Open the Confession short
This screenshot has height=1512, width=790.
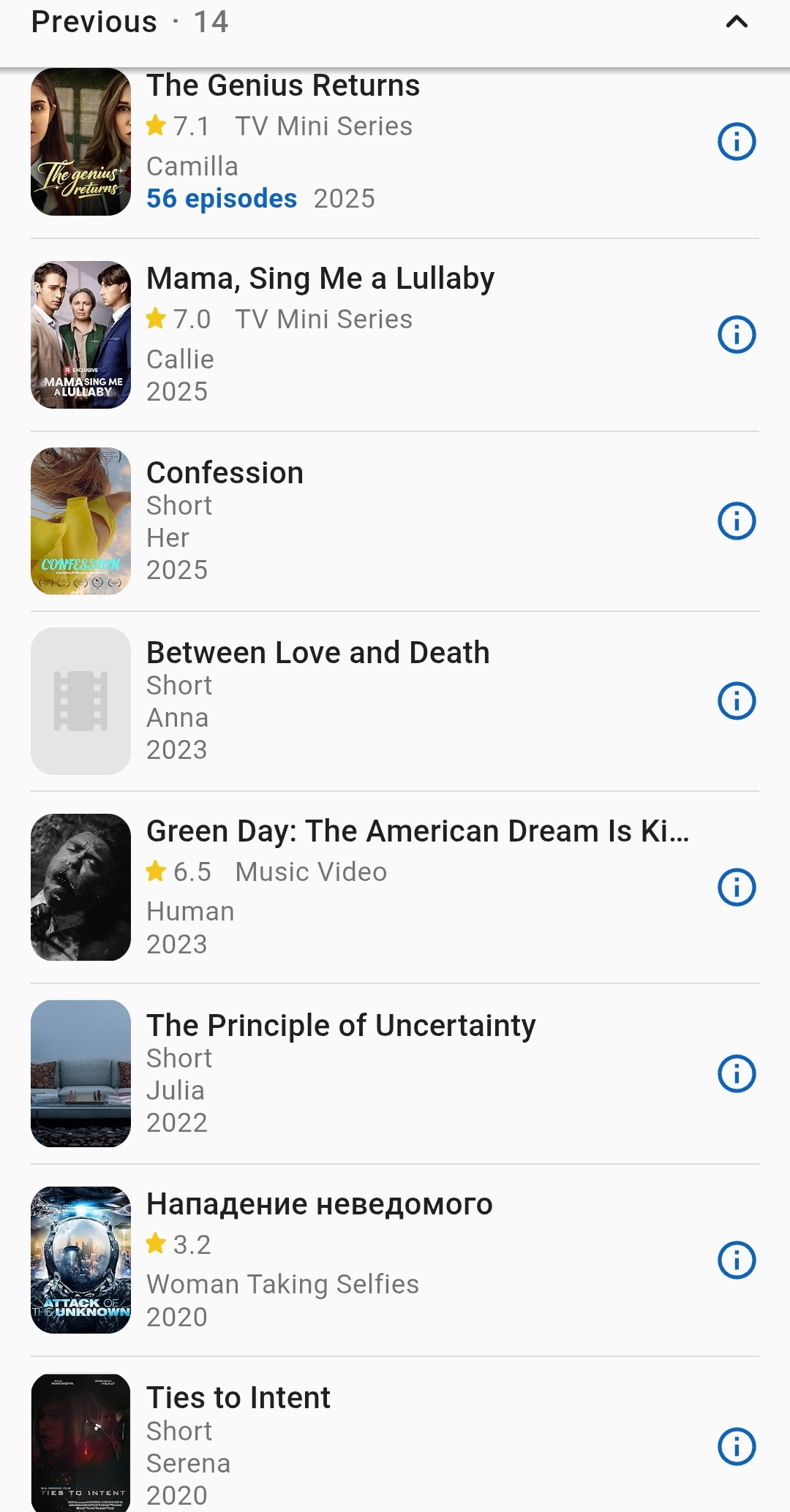(225, 473)
